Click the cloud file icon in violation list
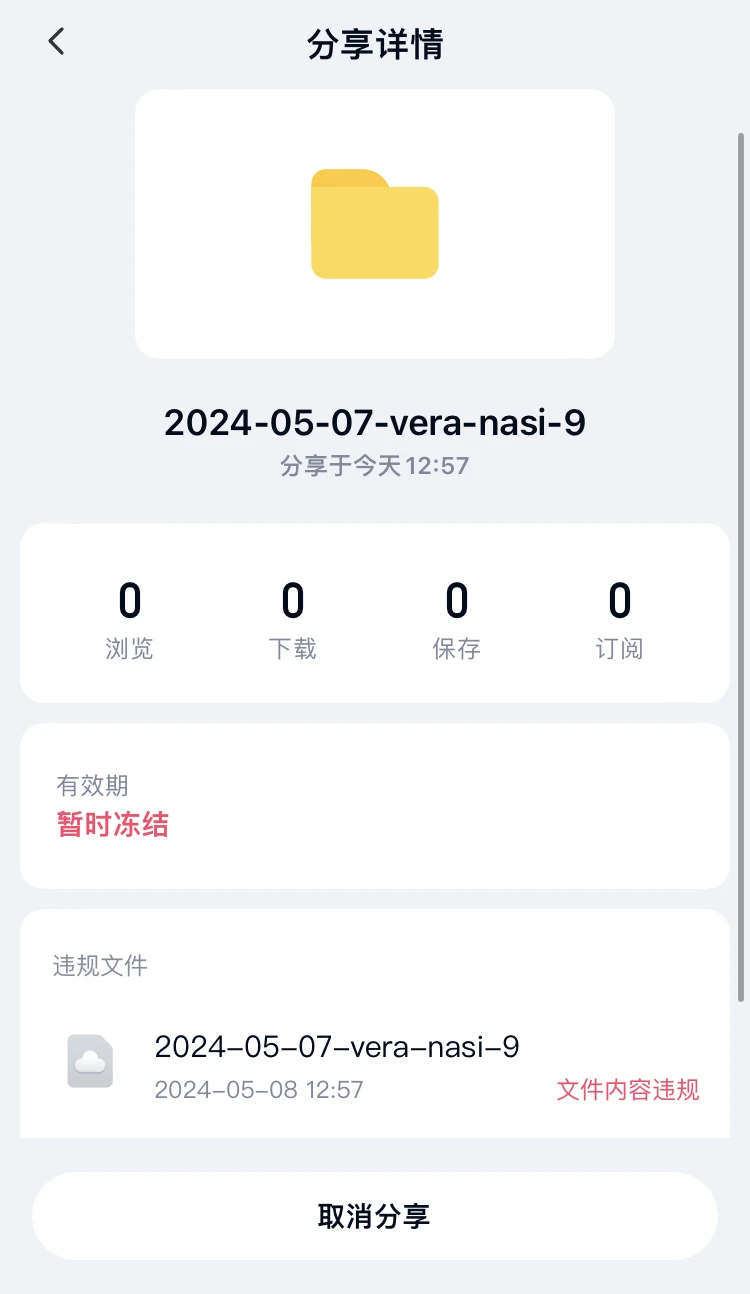The height and width of the screenshot is (1294, 750). 90,1062
